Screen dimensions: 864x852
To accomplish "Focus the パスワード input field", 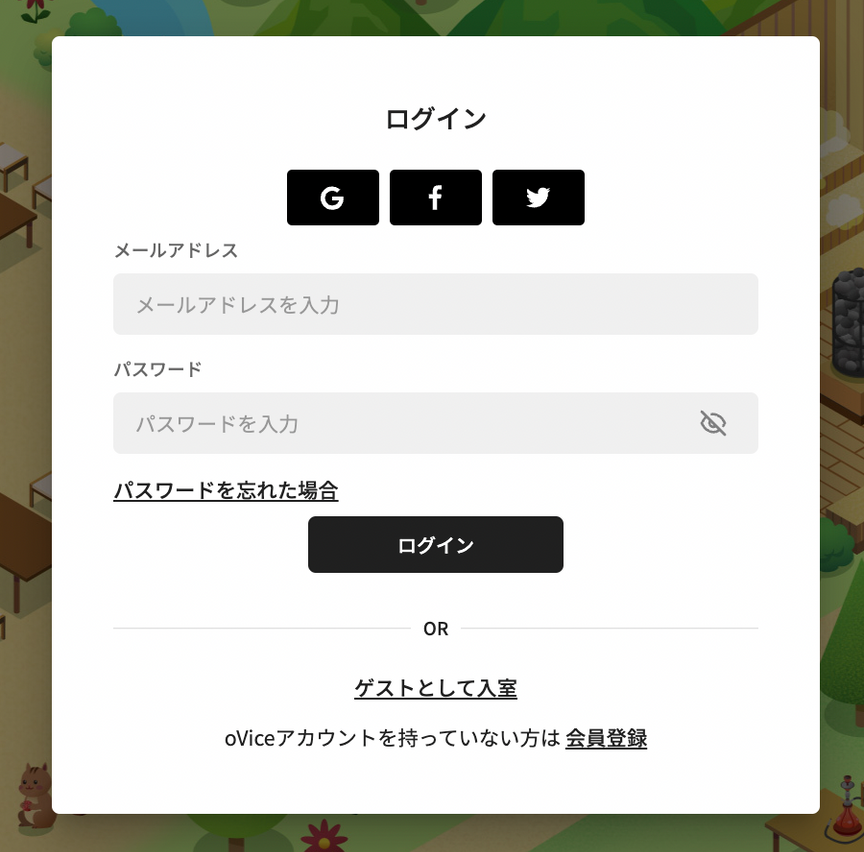I will [x=400, y=423].
